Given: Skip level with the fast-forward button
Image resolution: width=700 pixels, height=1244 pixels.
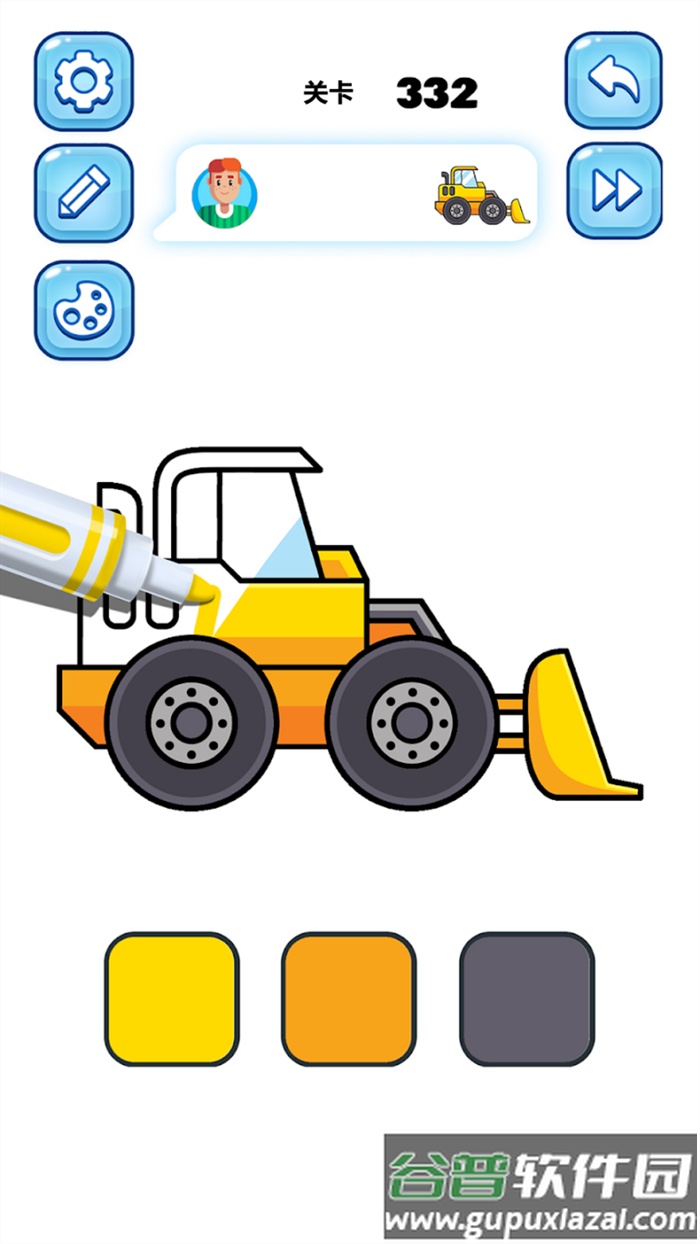Looking at the screenshot, I should (x=614, y=190).
